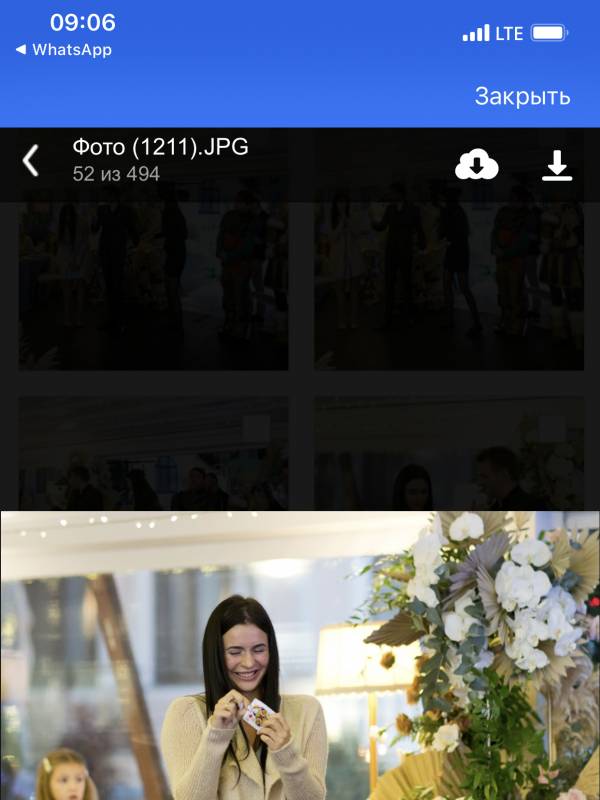
Task: Return to WhatsApp via the status bar link
Action: pyautogui.click(x=63, y=50)
